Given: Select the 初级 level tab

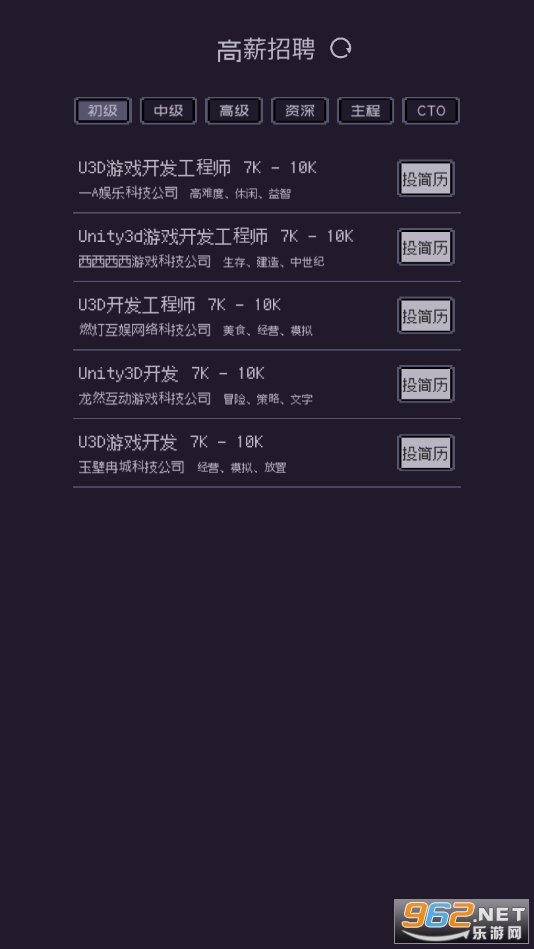Looking at the screenshot, I should click(x=102, y=111).
